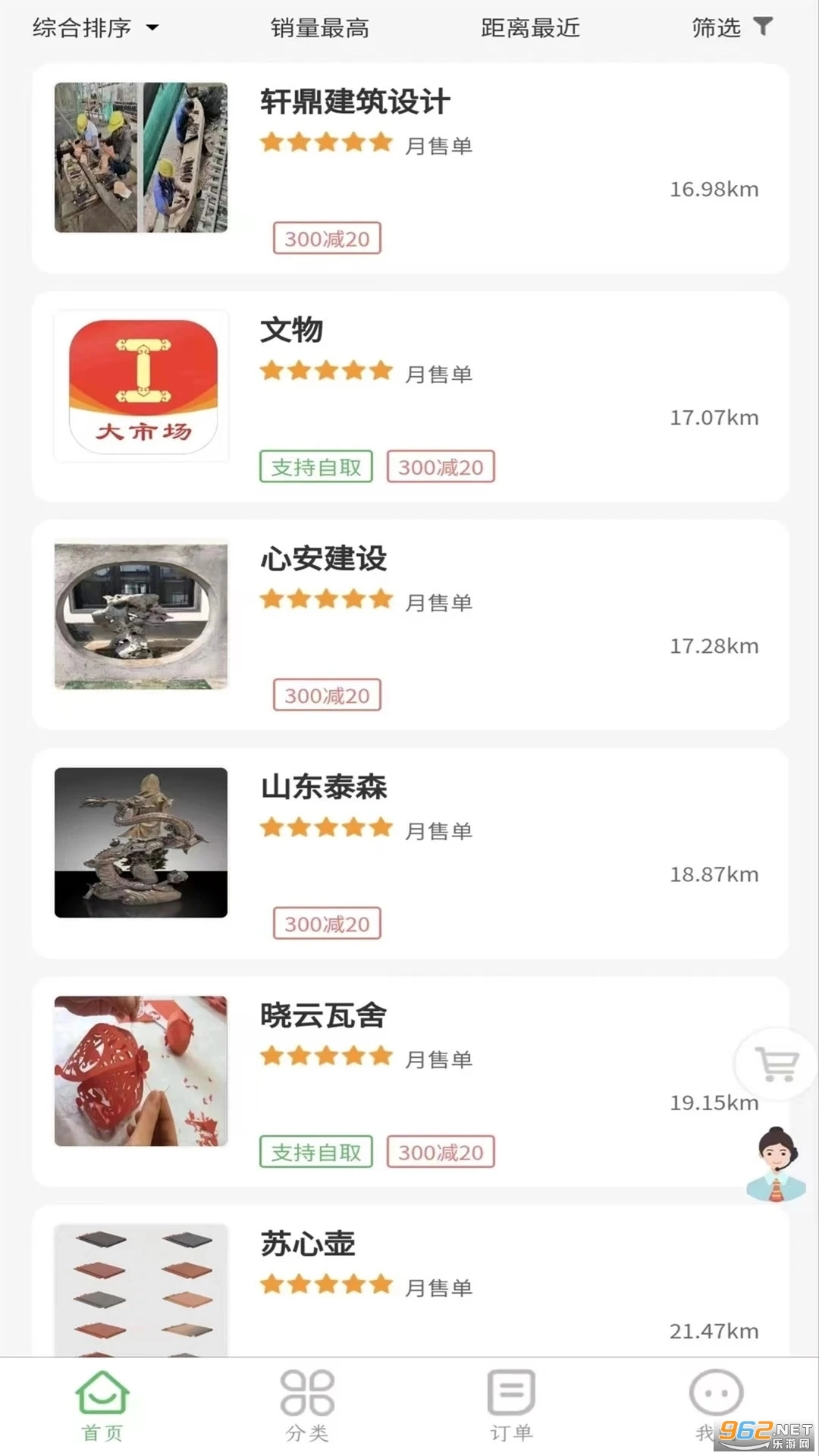Viewport: 819px width, 1456px height.
Task: Select the 分类 categories icon
Action: click(x=306, y=1395)
